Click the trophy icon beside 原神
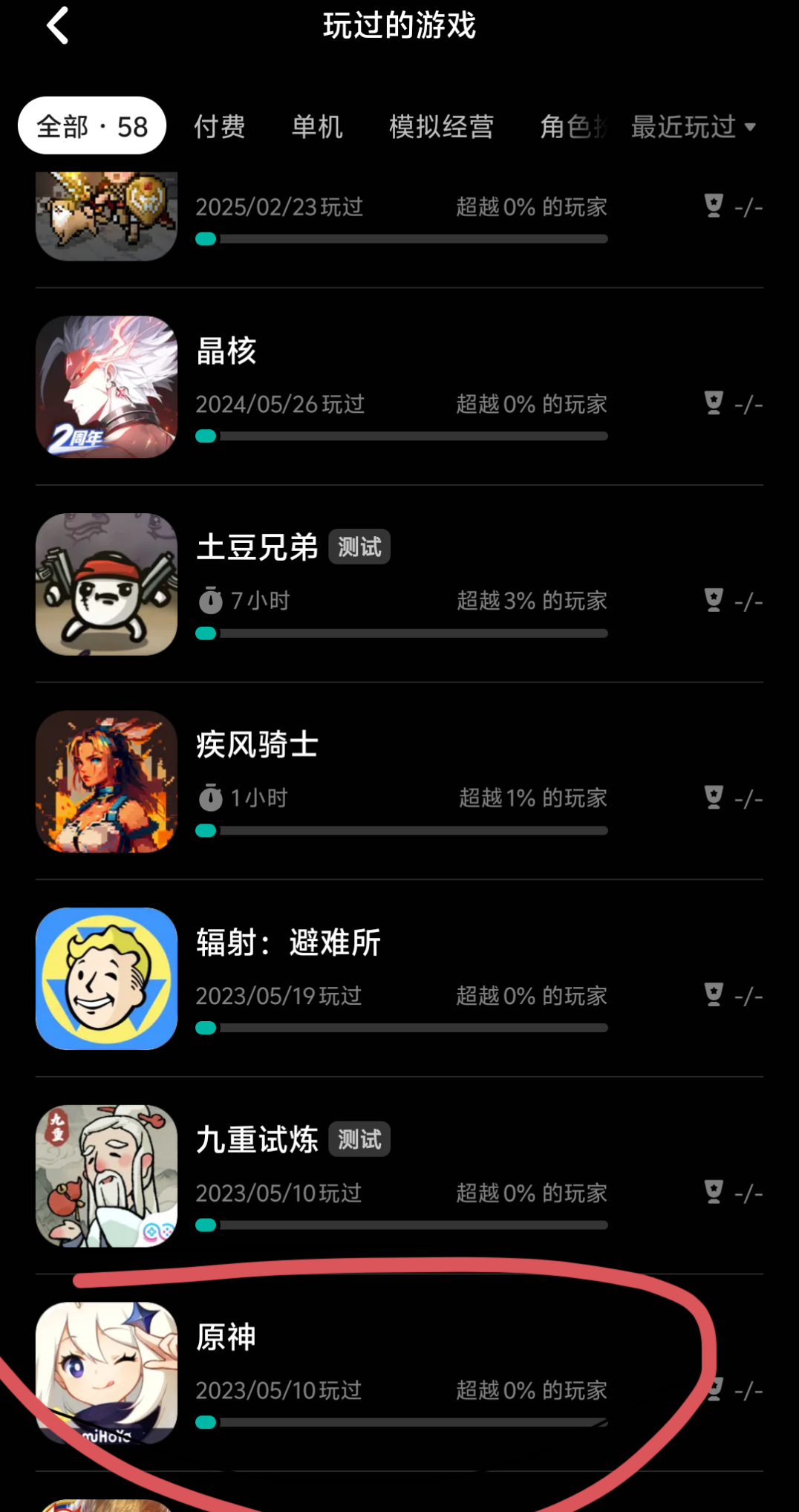The image size is (799, 1512). click(x=714, y=1390)
